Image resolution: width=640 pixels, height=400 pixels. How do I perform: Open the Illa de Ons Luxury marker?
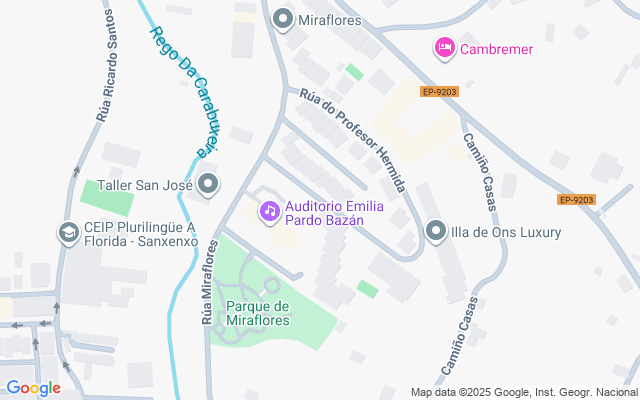(435, 231)
